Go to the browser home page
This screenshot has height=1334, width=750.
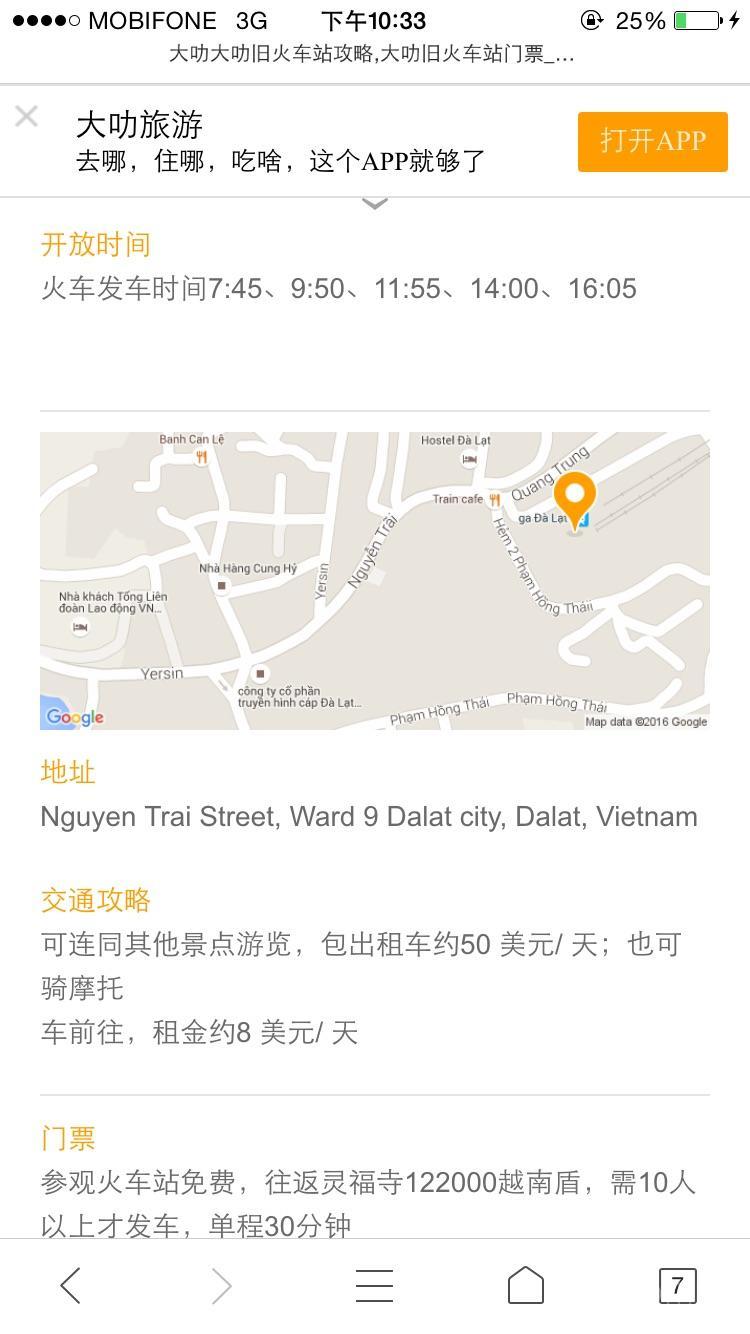[526, 1286]
